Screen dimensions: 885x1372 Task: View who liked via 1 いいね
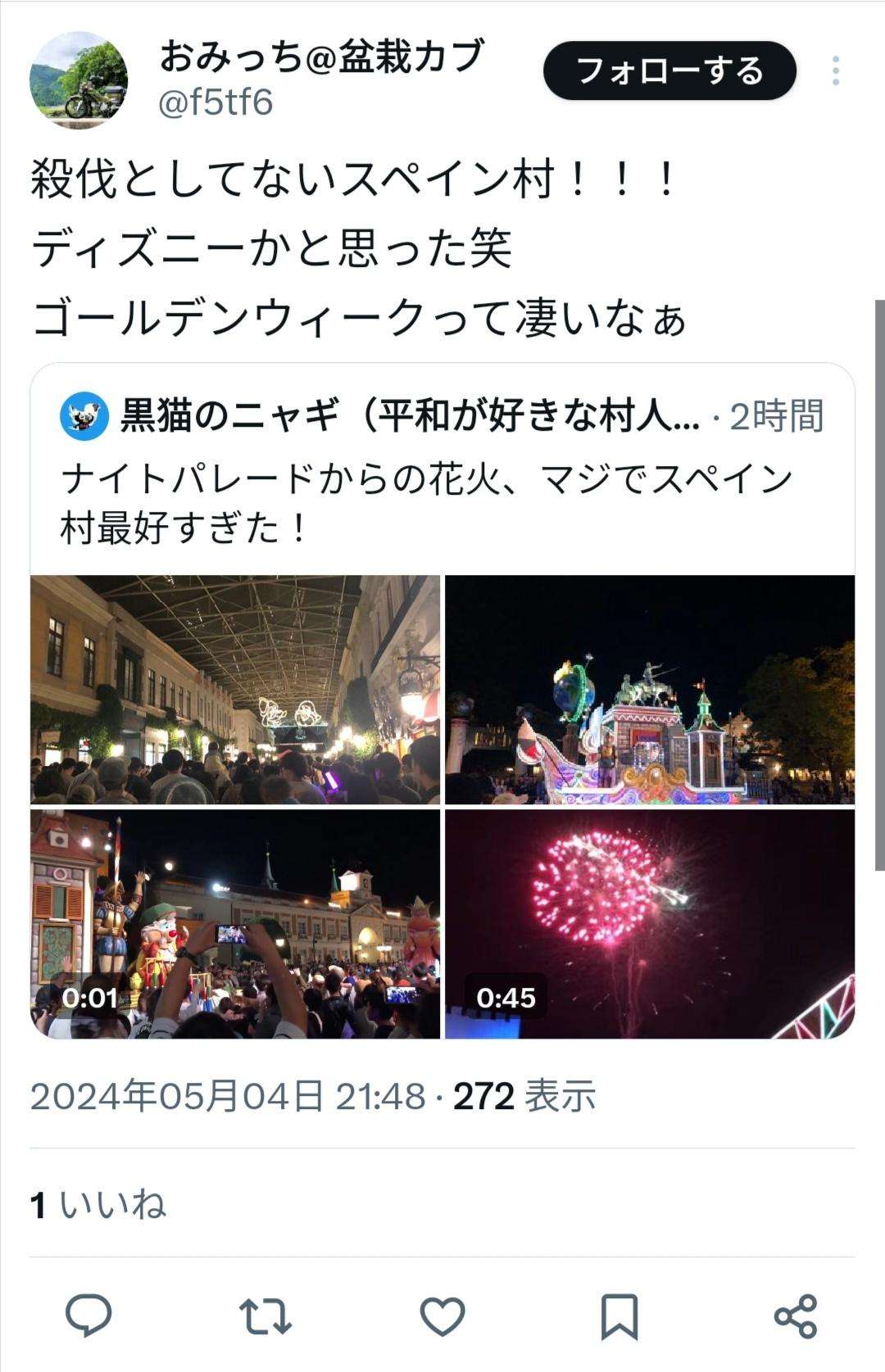point(98,1205)
